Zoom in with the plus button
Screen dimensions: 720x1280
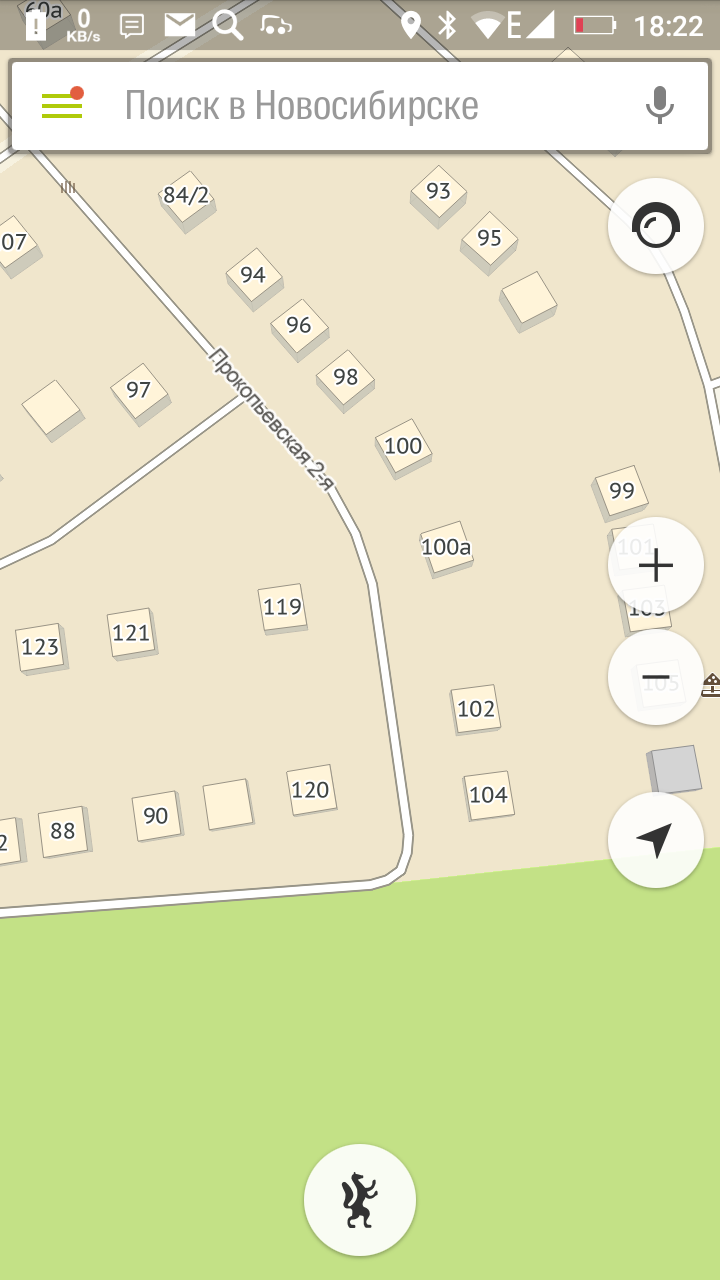point(656,566)
